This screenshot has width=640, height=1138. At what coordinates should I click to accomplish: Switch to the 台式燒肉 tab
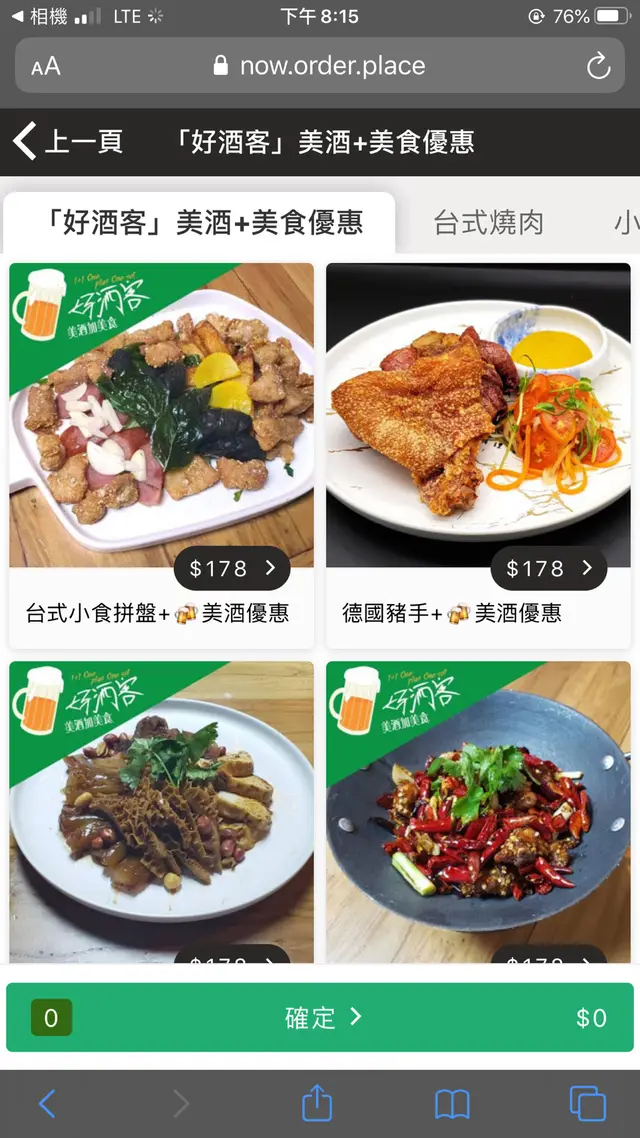[488, 222]
